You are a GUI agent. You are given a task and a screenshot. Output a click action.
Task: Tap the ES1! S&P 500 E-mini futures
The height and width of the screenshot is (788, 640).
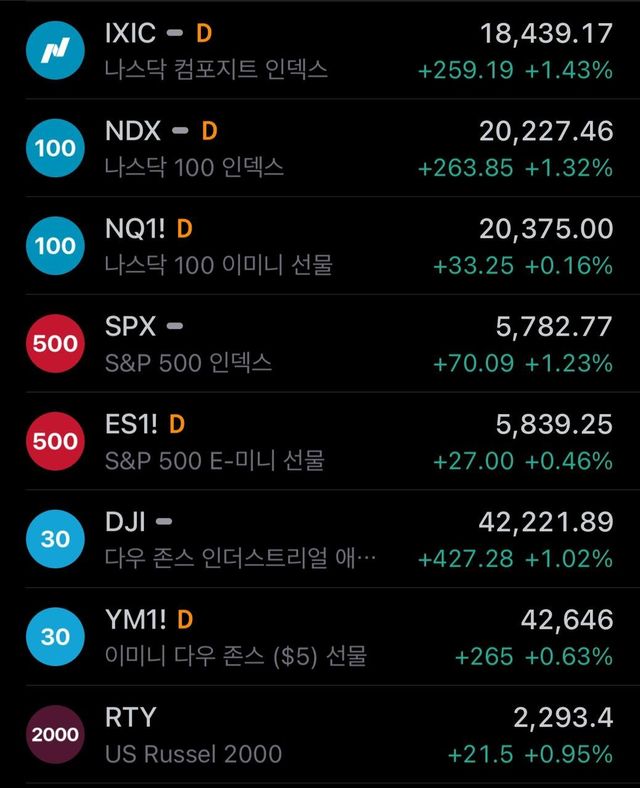point(320,441)
